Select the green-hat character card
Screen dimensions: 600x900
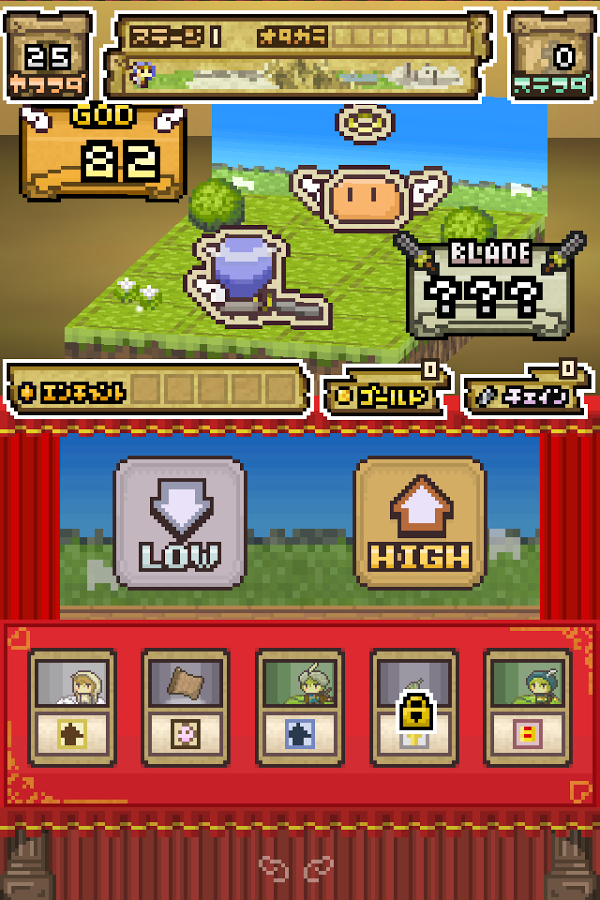[x=528, y=706]
